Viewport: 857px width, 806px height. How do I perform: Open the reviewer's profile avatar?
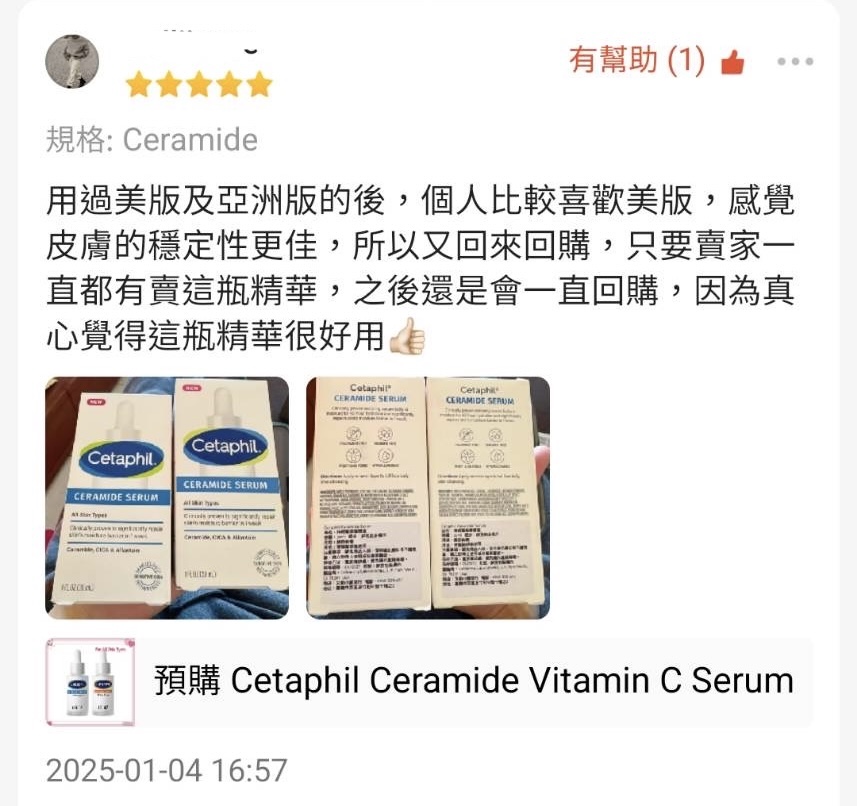coord(73,62)
